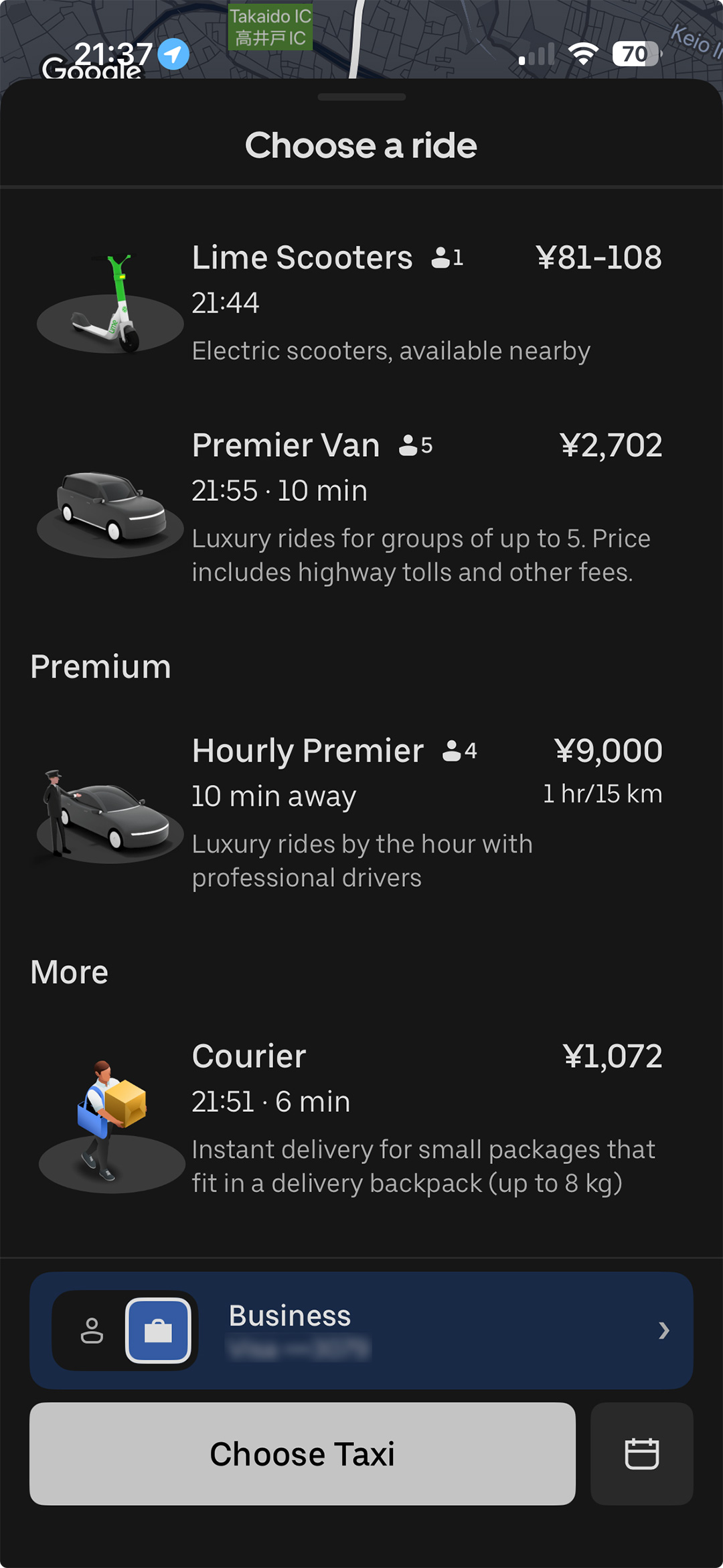The image size is (723, 1568).
Task: Tap the ¥81–108 Lime Scooters price range
Action: coord(599,257)
